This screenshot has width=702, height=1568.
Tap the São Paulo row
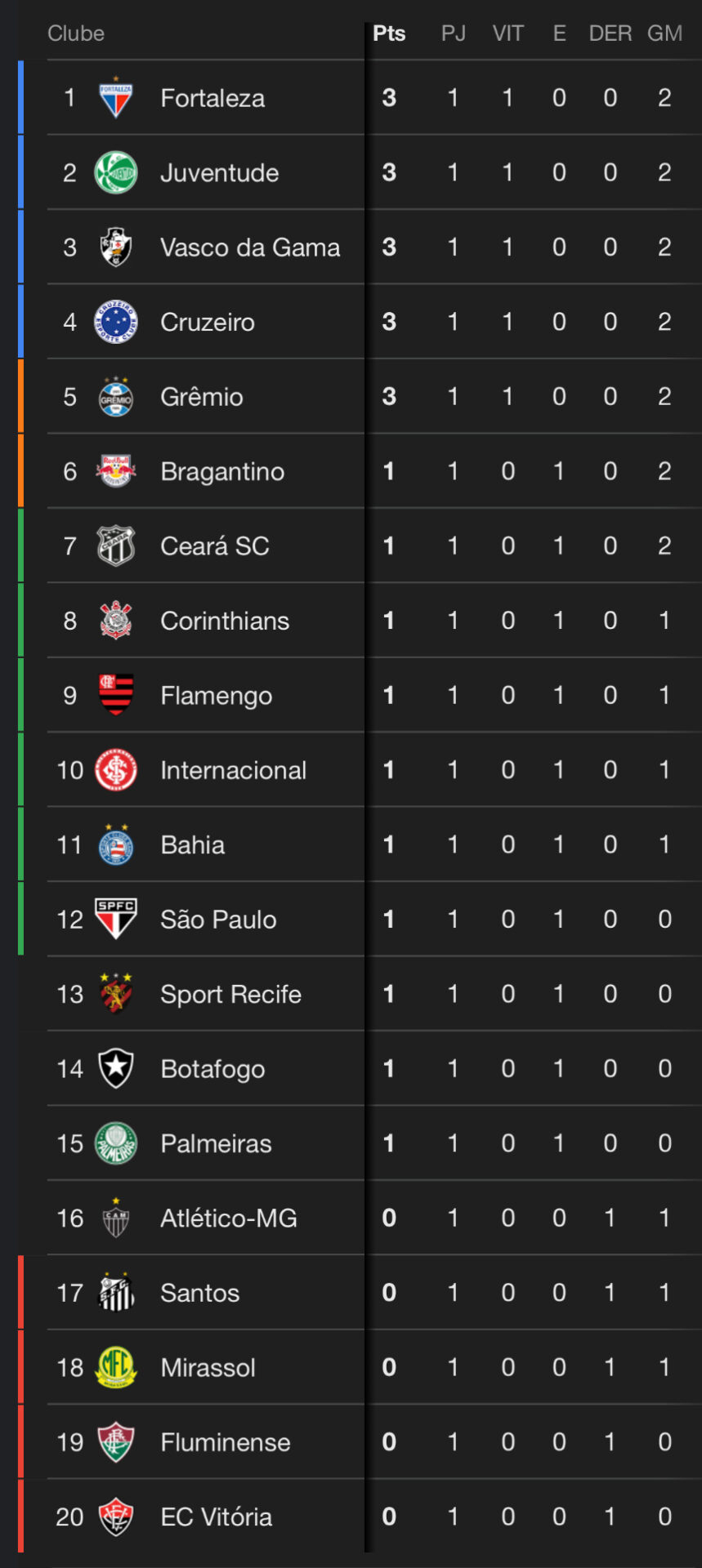218,920
